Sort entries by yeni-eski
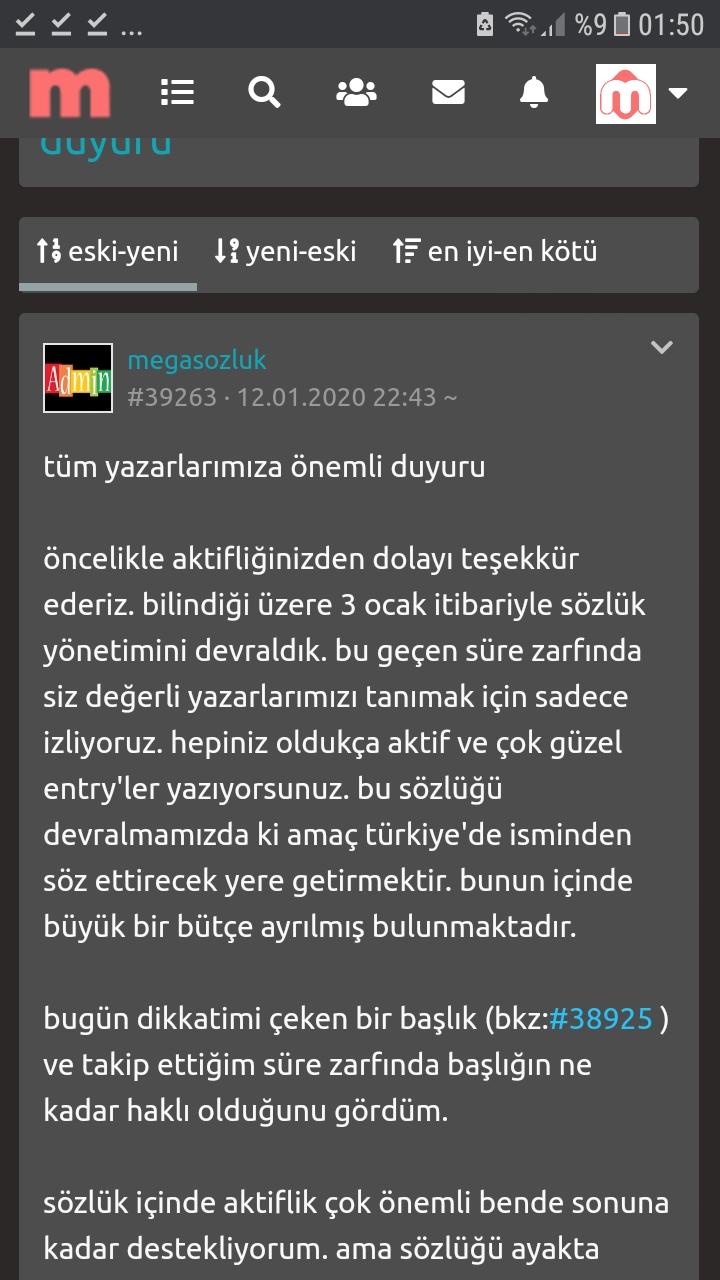 tap(285, 251)
